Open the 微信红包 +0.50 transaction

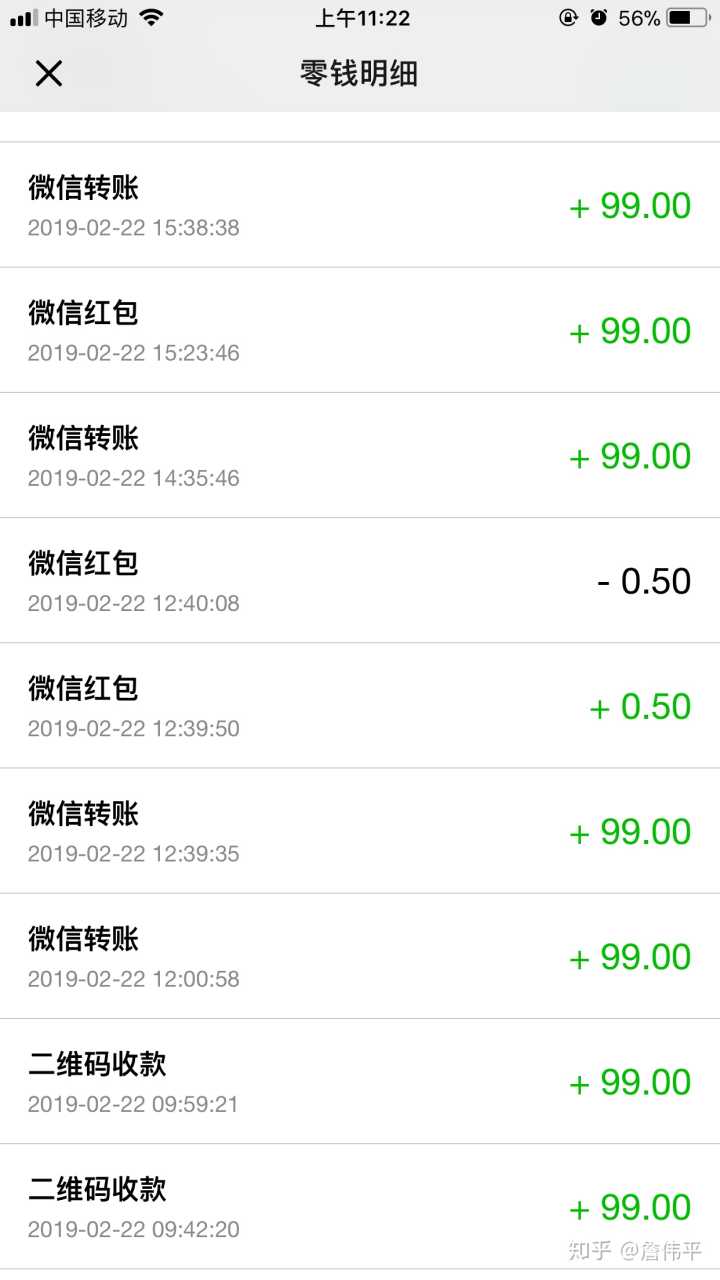(360, 706)
